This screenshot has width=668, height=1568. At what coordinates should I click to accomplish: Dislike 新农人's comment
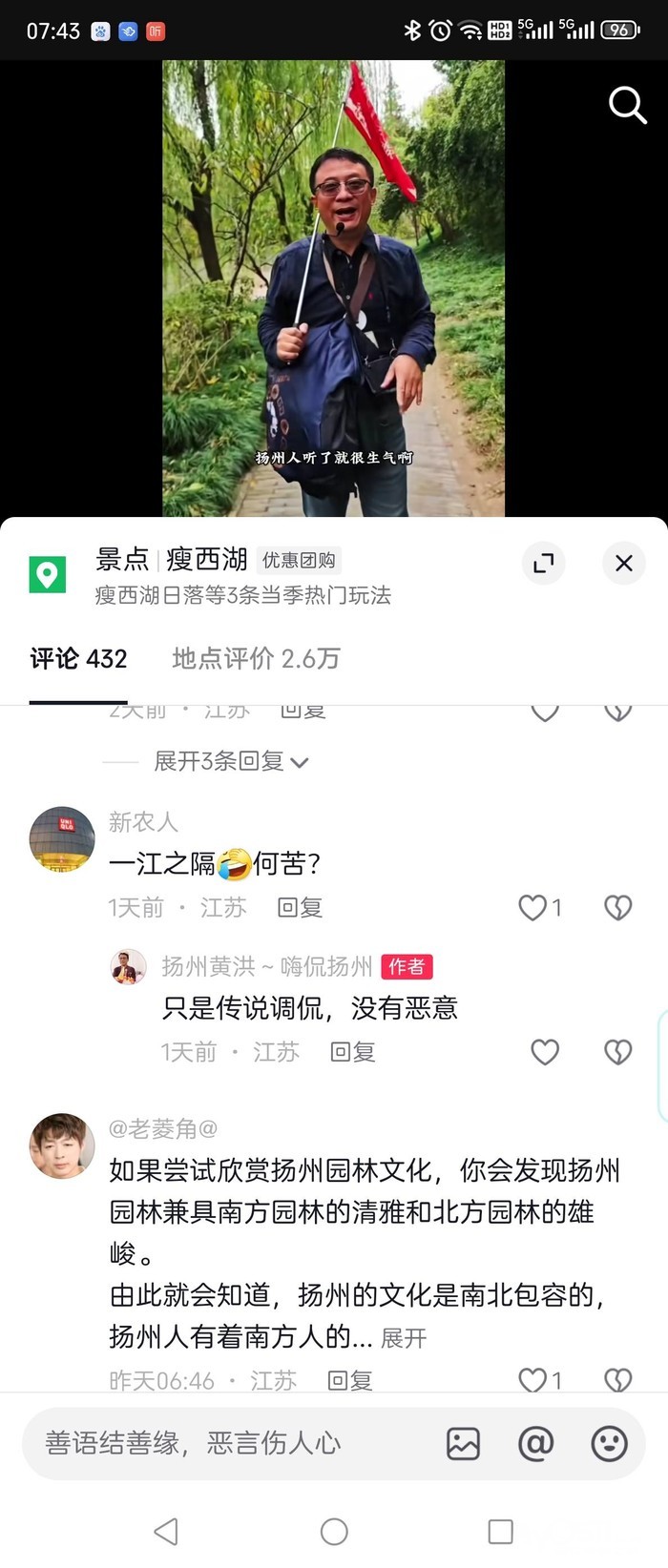618,907
